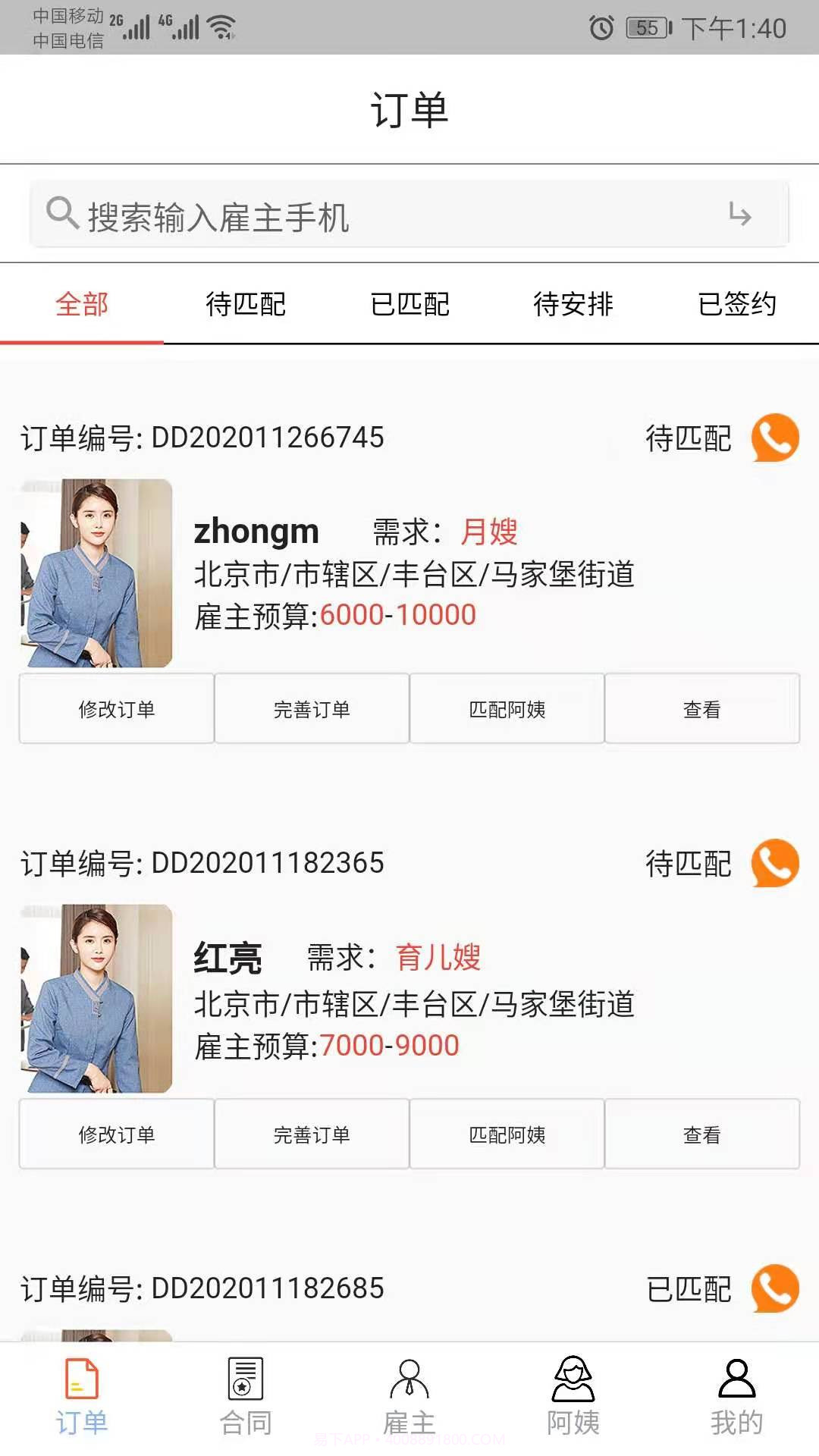The image size is (819, 1456).
Task: Tap the search magnifier icon
Action: (61, 213)
